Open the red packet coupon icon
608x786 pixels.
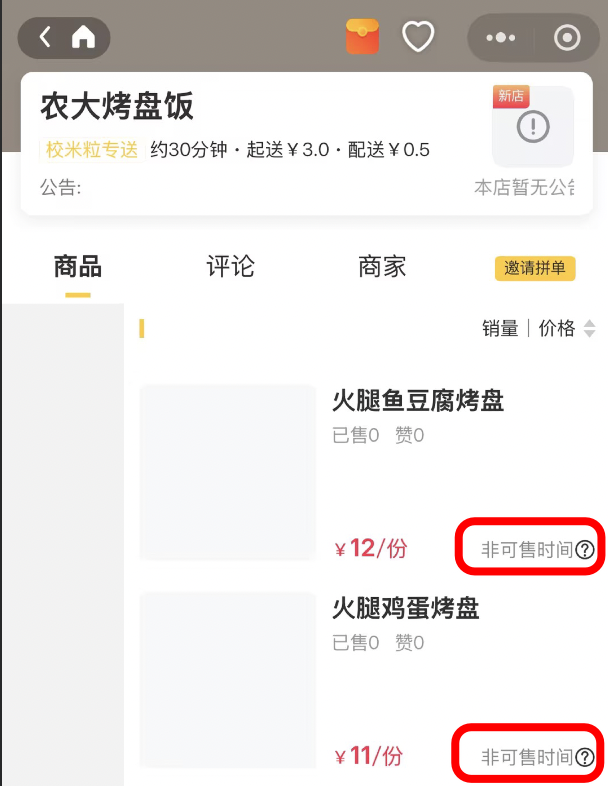click(362, 37)
